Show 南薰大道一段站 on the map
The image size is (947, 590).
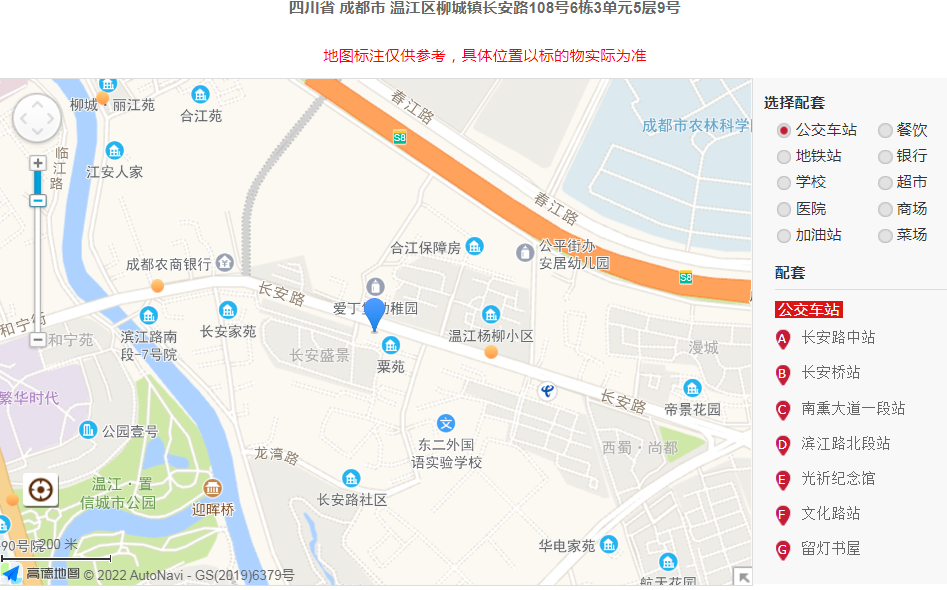point(853,409)
